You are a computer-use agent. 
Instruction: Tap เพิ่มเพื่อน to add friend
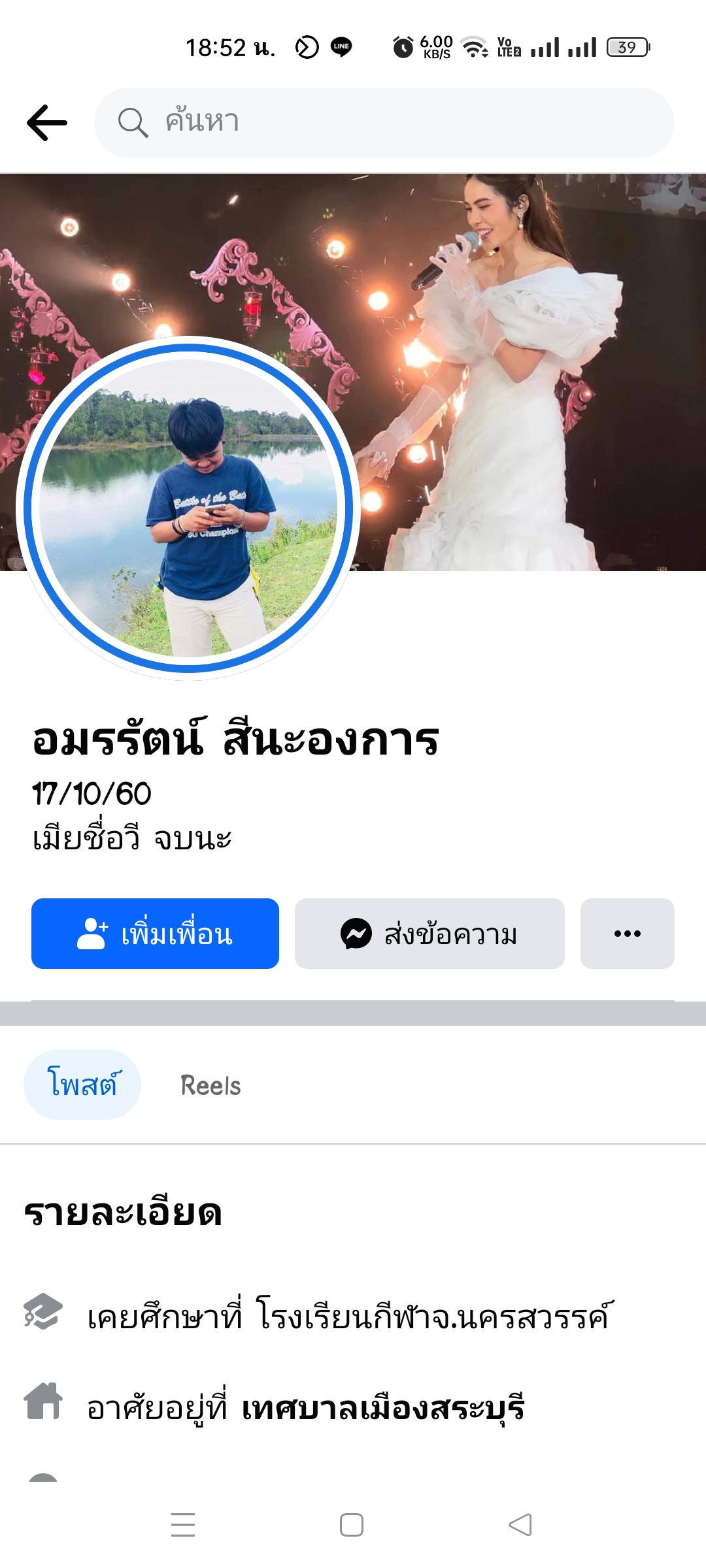[x=155, y=934]
